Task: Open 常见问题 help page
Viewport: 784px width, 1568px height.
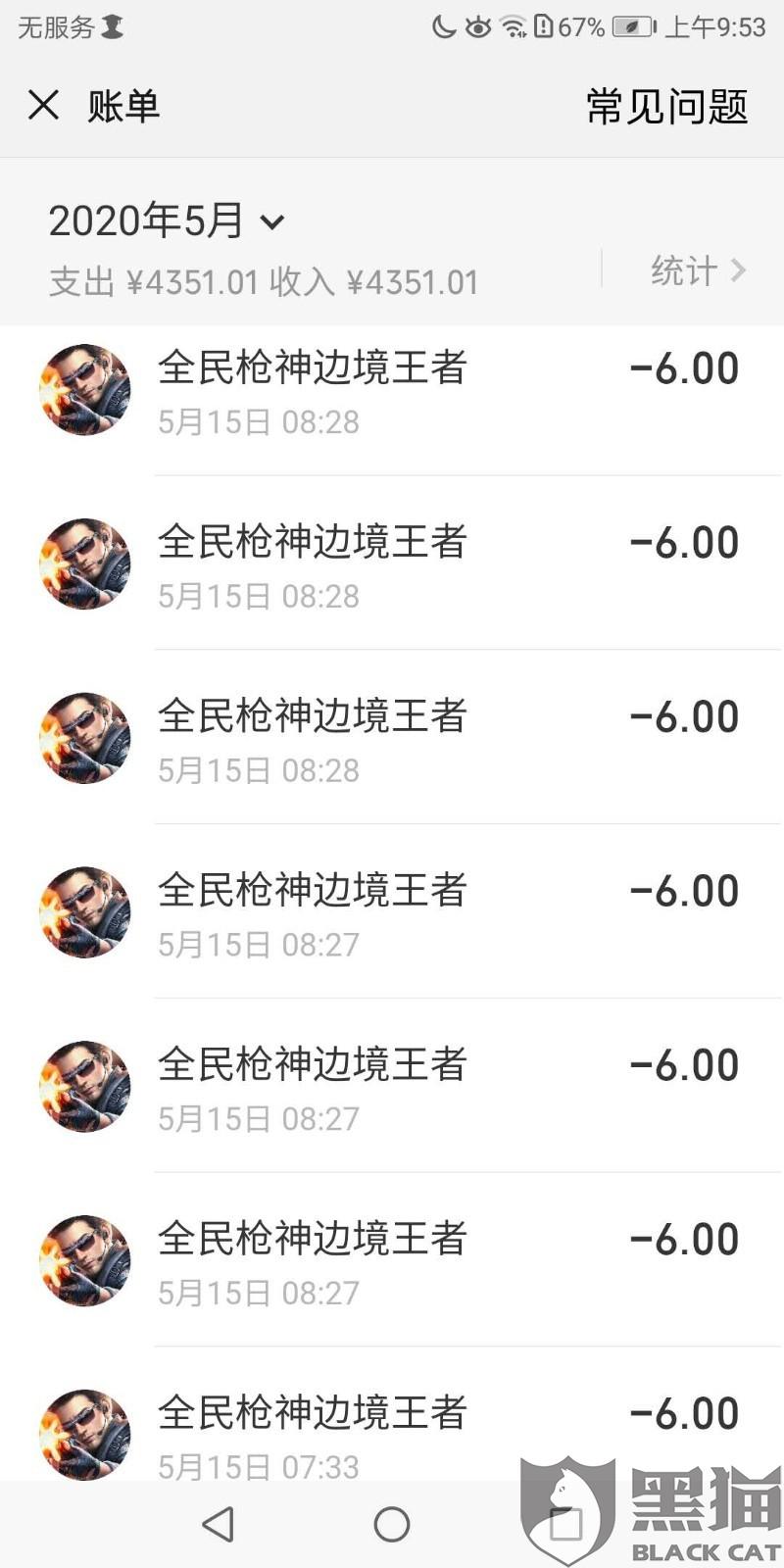Action: pyautogui.click(x=666, y=106)
